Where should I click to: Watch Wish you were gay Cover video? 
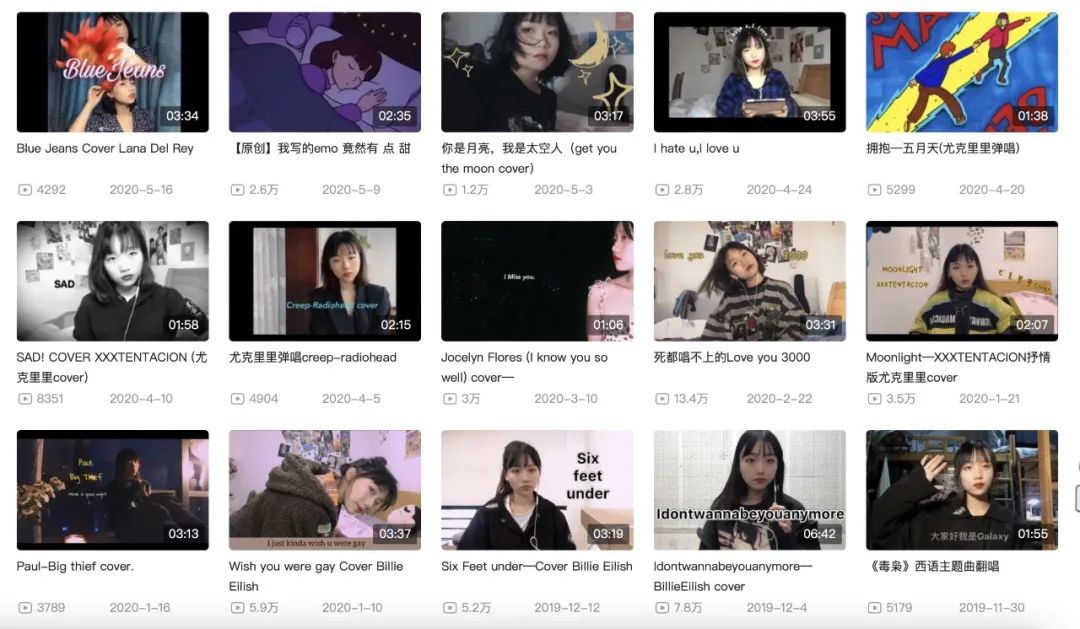coord(324,490)
